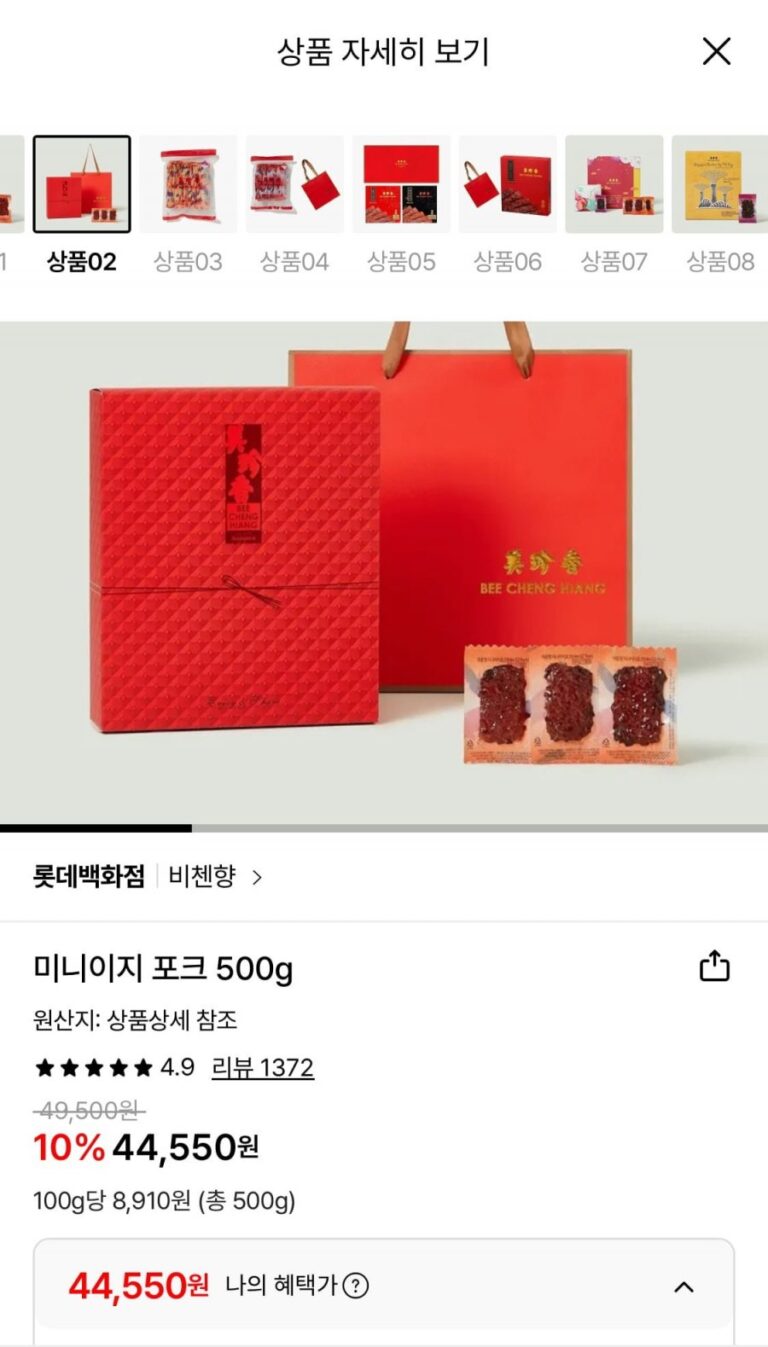Select the 상품04 thumbnail
768x1347 pixels.
pos(294,185)
